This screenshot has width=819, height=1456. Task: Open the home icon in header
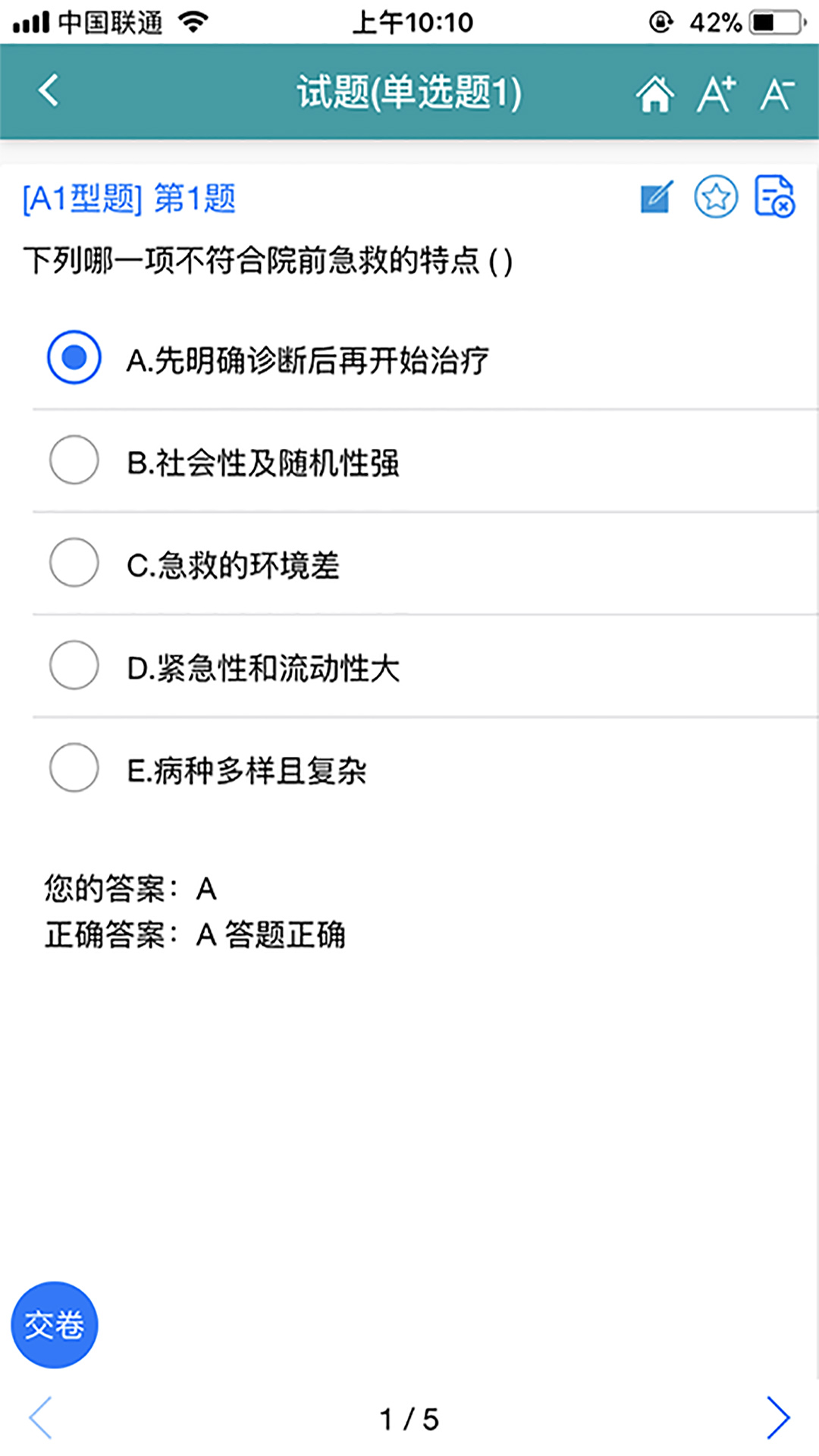(654, 94)
